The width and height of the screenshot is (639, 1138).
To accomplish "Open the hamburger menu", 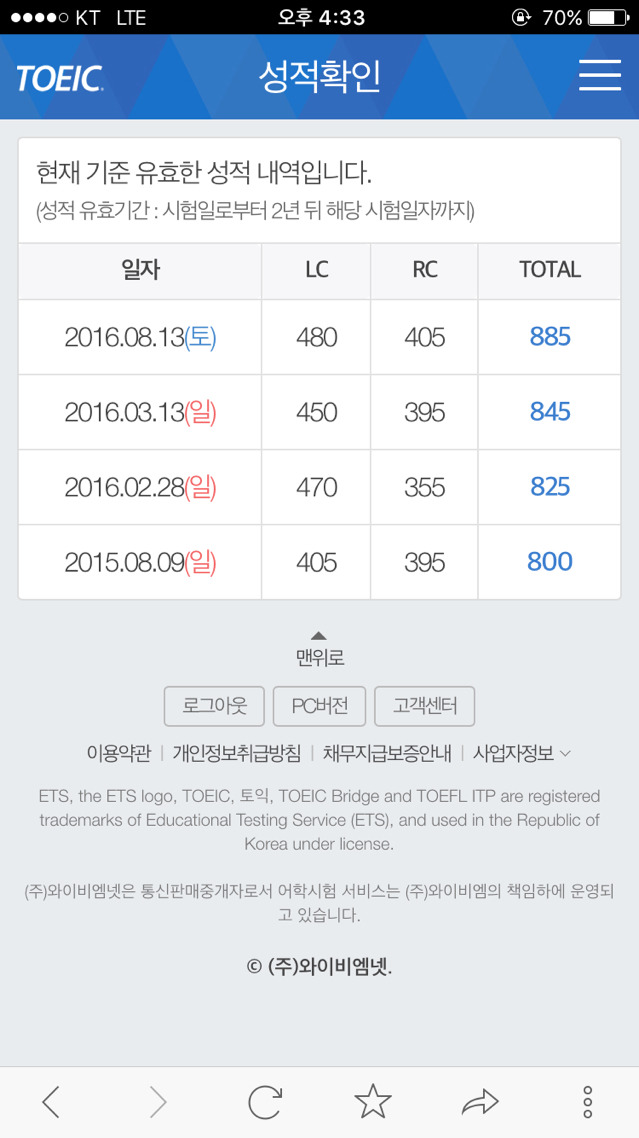I will (x=599, y=76).
